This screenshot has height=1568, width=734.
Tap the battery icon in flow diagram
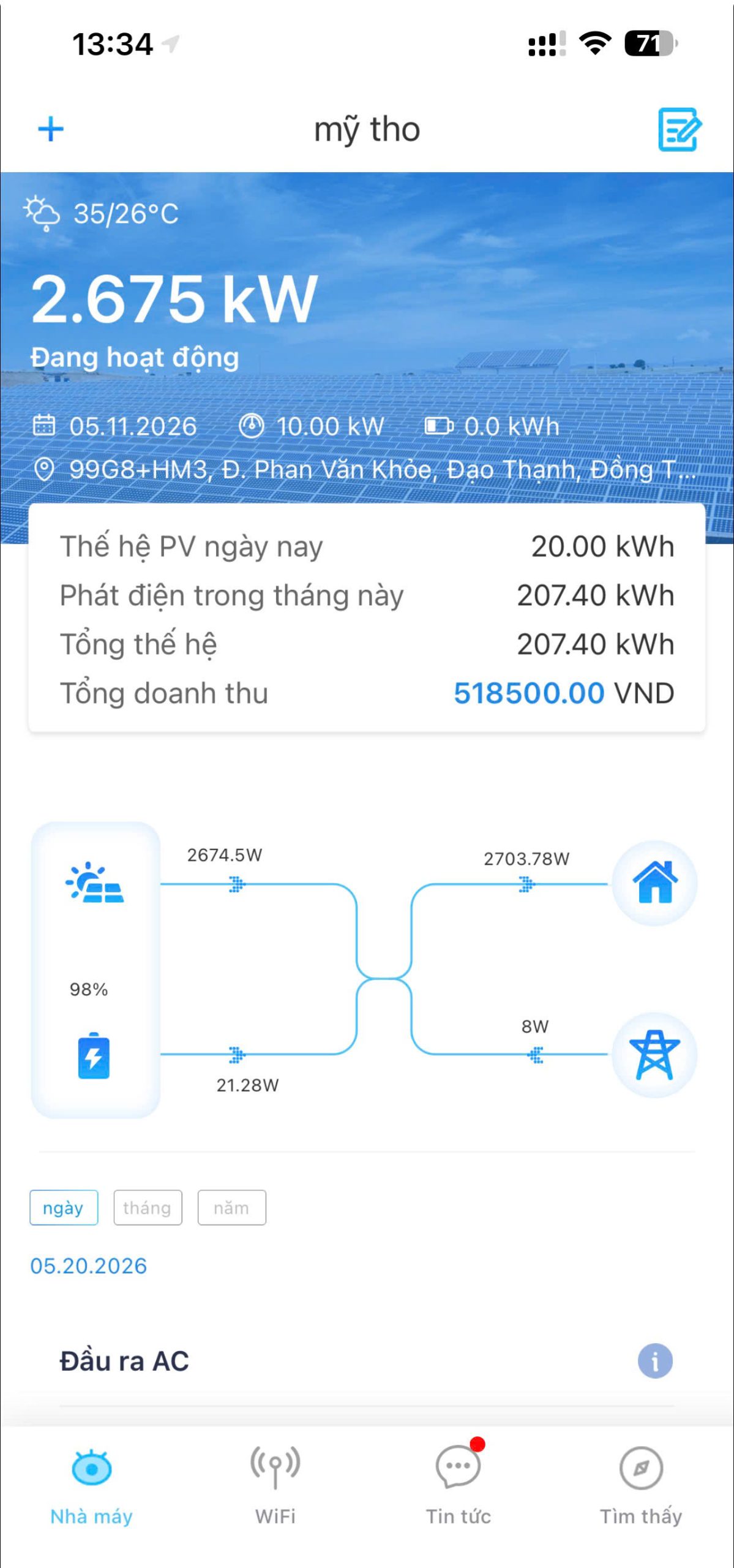tap(94, 1055)
